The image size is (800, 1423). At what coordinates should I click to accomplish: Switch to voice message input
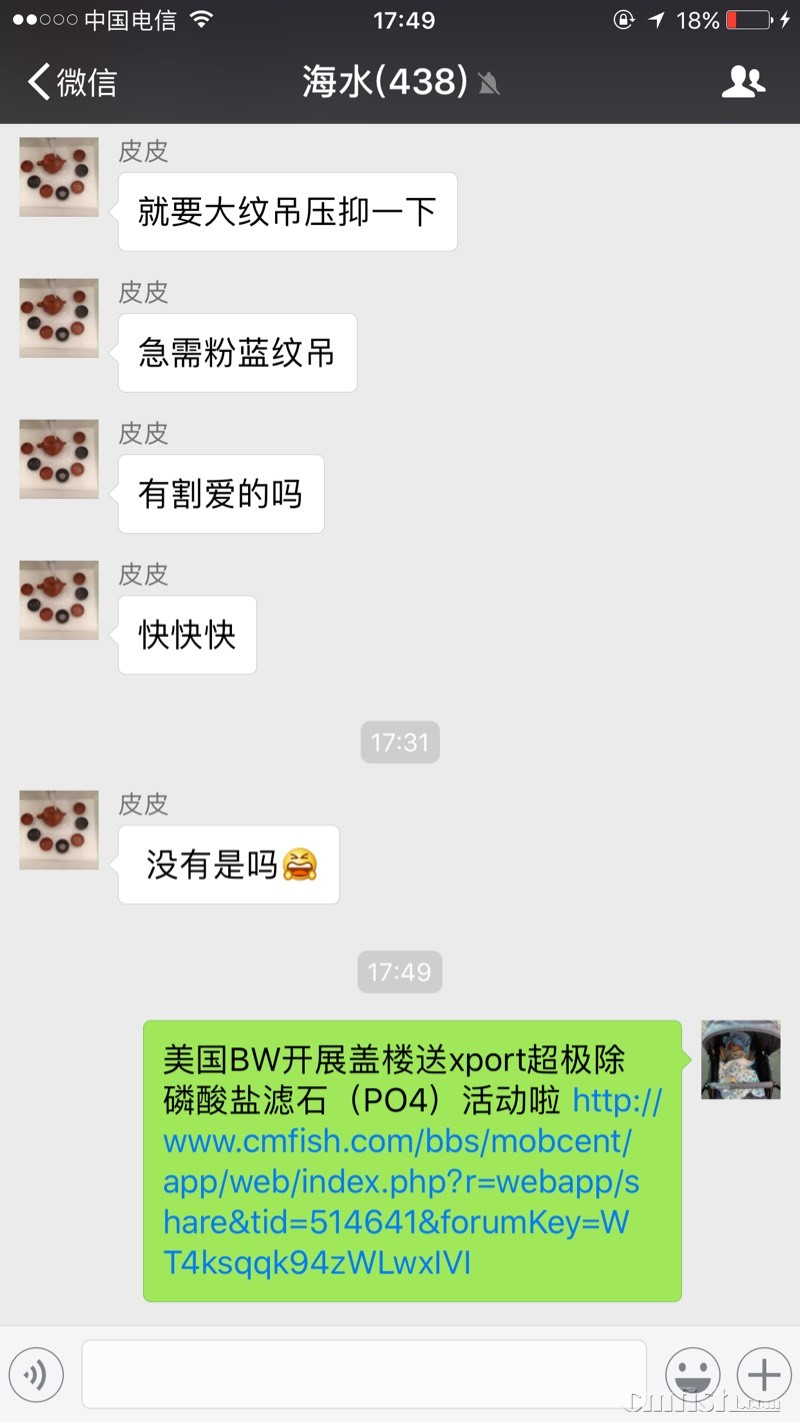[x=36, y=1375]
